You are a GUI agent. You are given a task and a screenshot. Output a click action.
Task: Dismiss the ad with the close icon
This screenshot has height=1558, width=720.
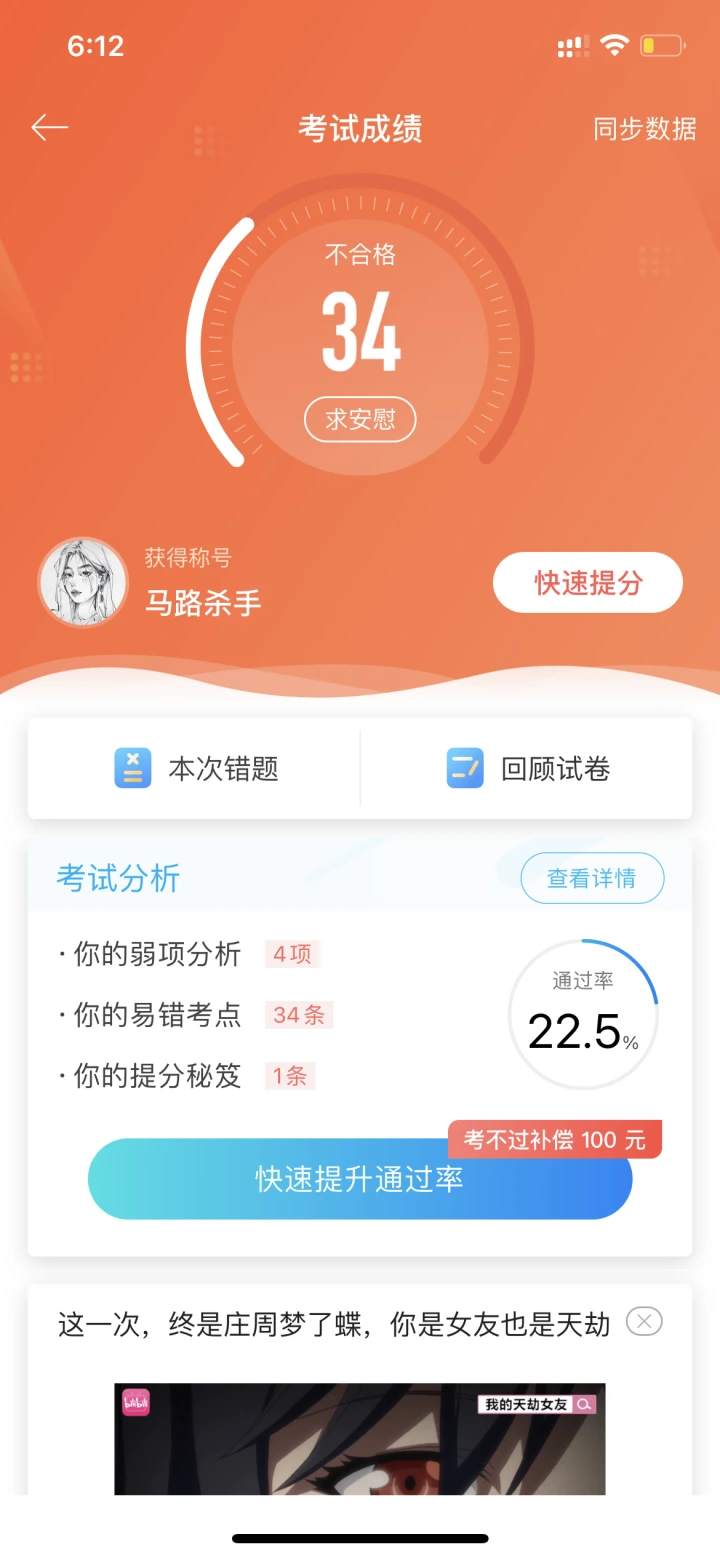click(644, 1322)
